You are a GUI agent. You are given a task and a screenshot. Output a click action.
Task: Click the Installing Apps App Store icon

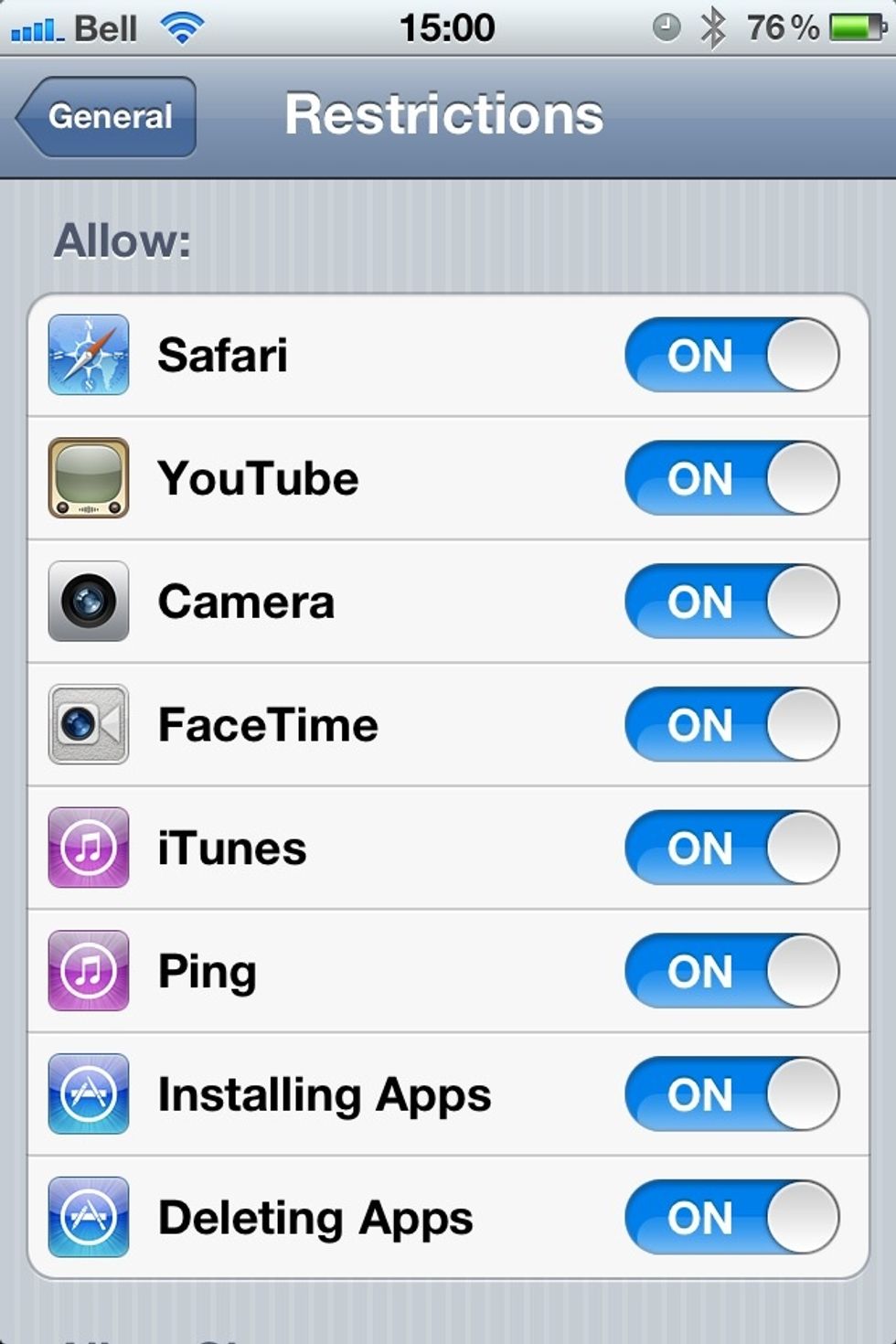(88, 1095)
